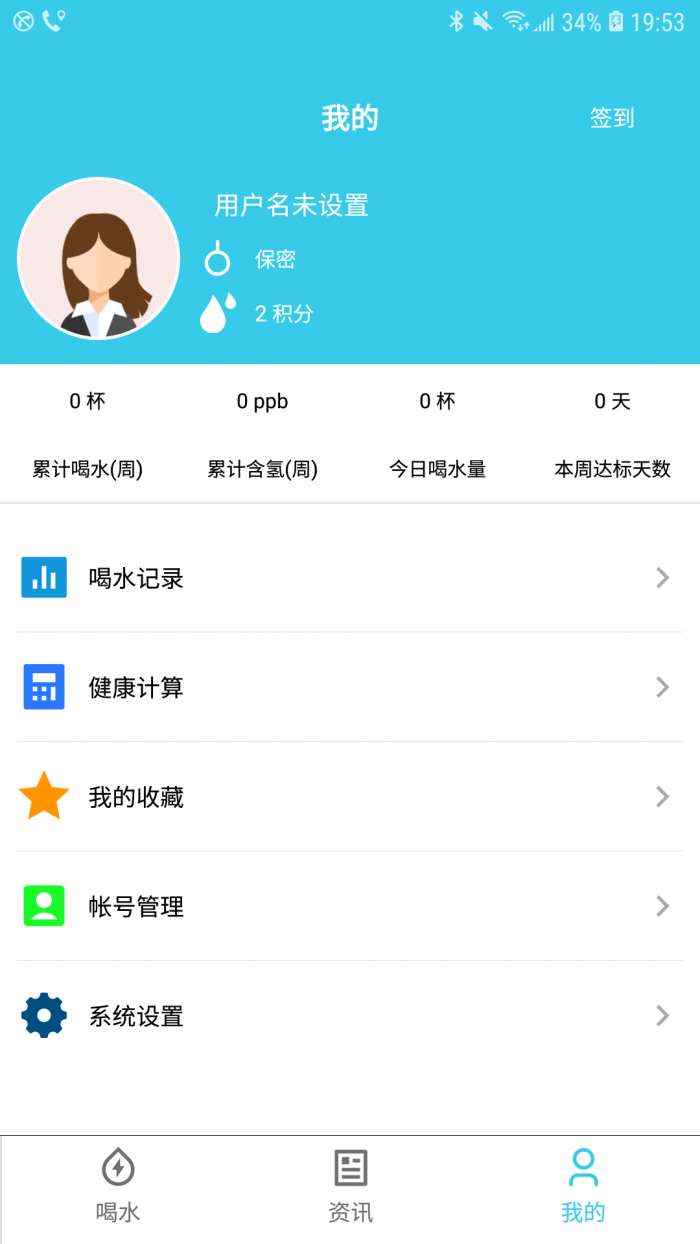Tap the 用户名未设置 username text
The height and width of the screenshot is (1244, 700).
click(x=291, y=206)
